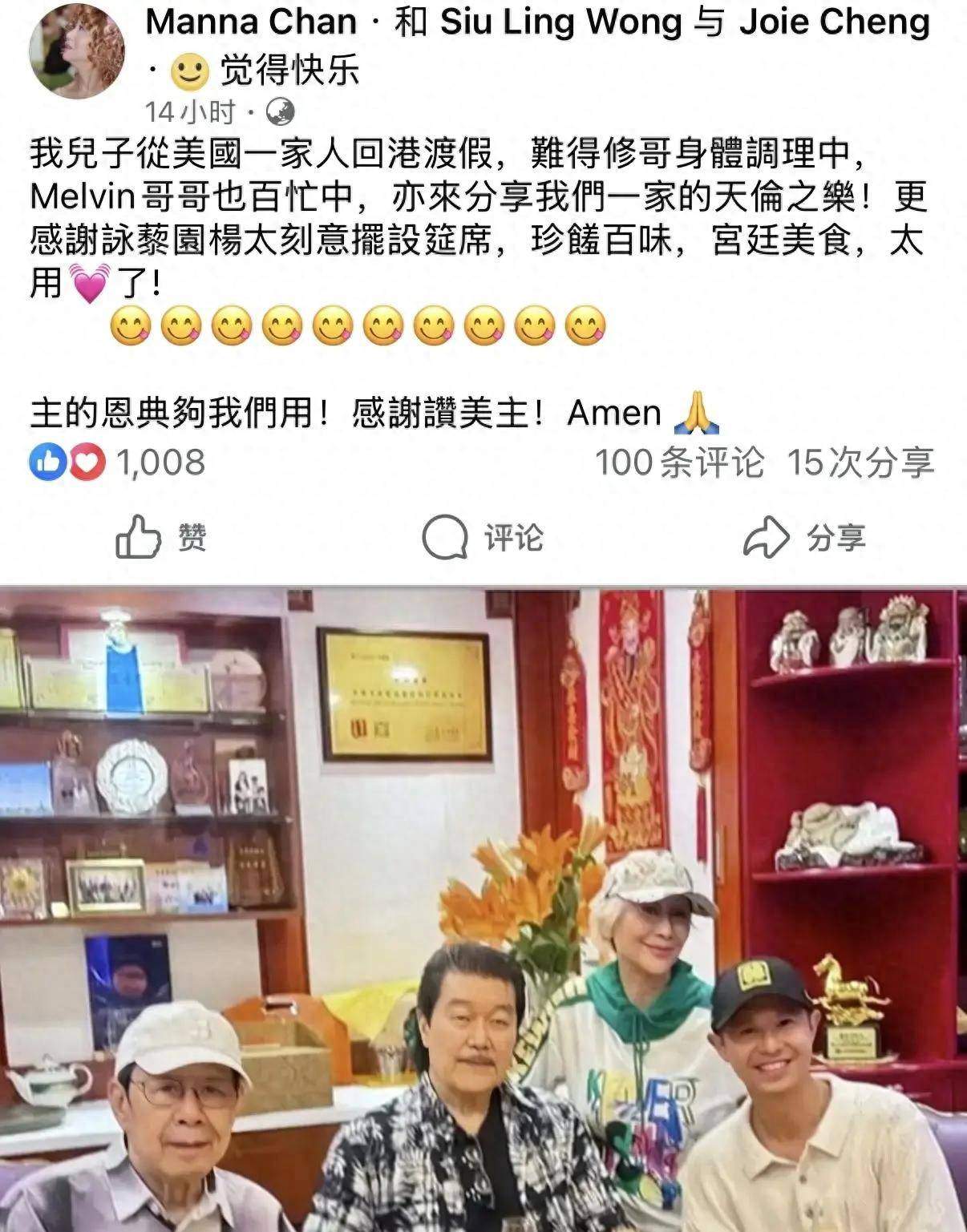Comment on the post with 评论 button
This screenshot has height=1232, width=967.
tap(483, 536)
